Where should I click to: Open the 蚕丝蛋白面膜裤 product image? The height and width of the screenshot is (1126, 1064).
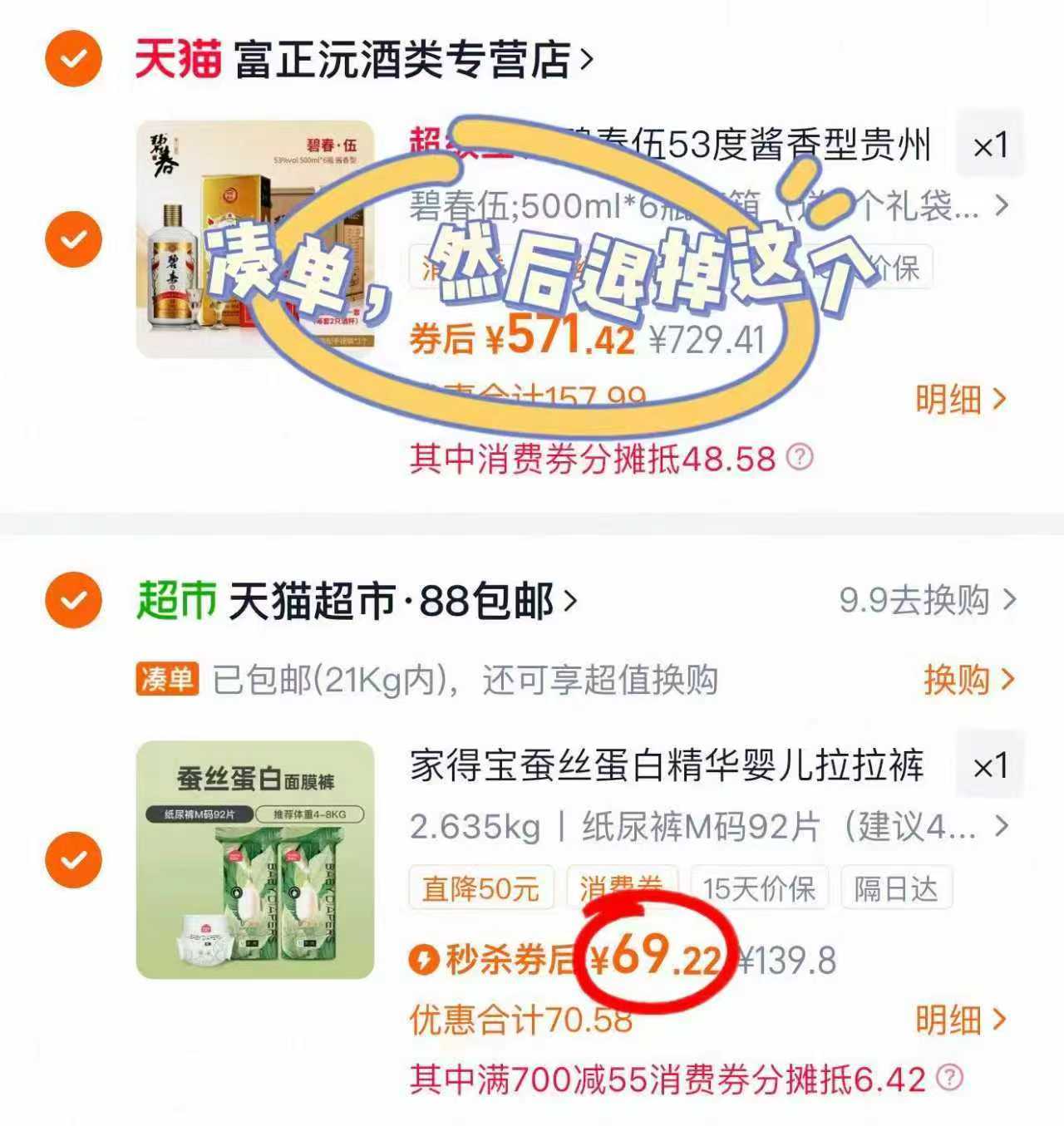[x=254, y=858]
